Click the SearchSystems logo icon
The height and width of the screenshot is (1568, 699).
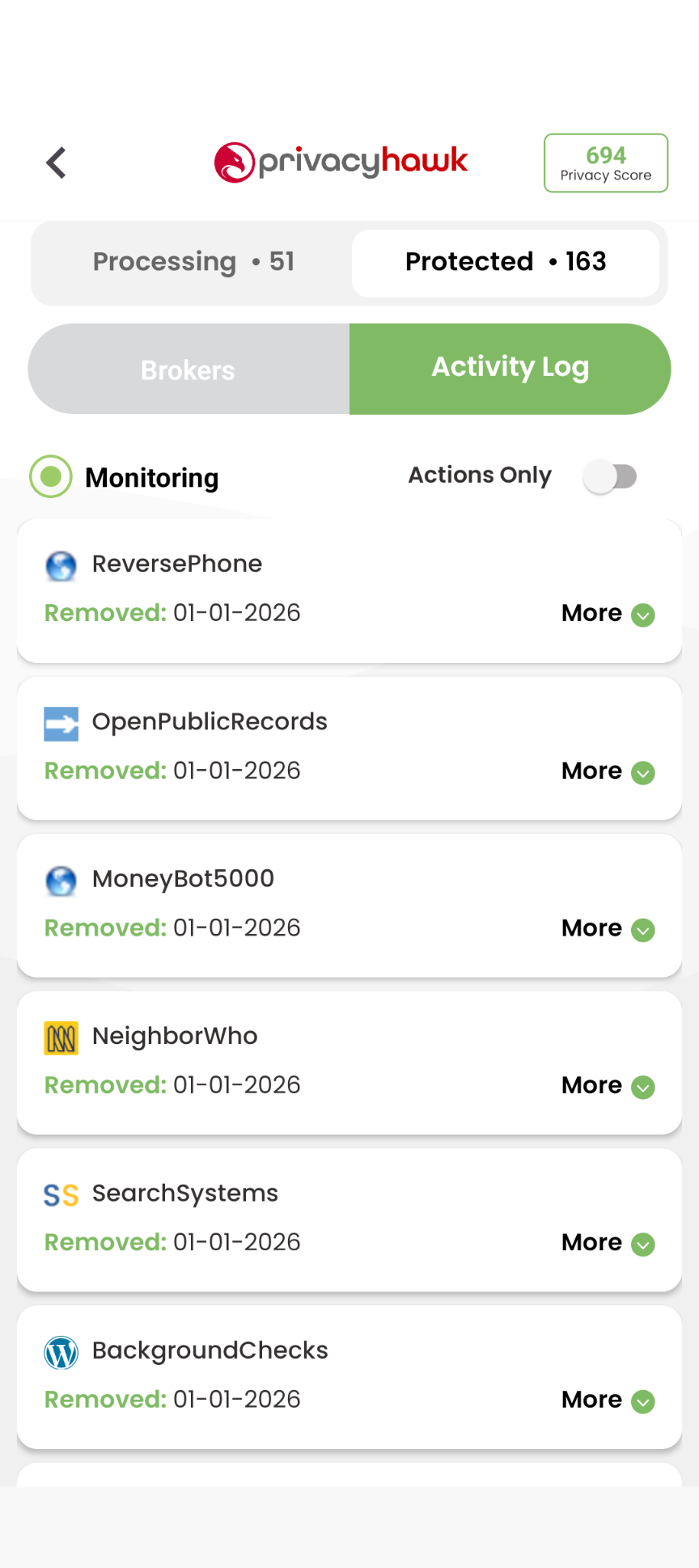(60, 1194)
